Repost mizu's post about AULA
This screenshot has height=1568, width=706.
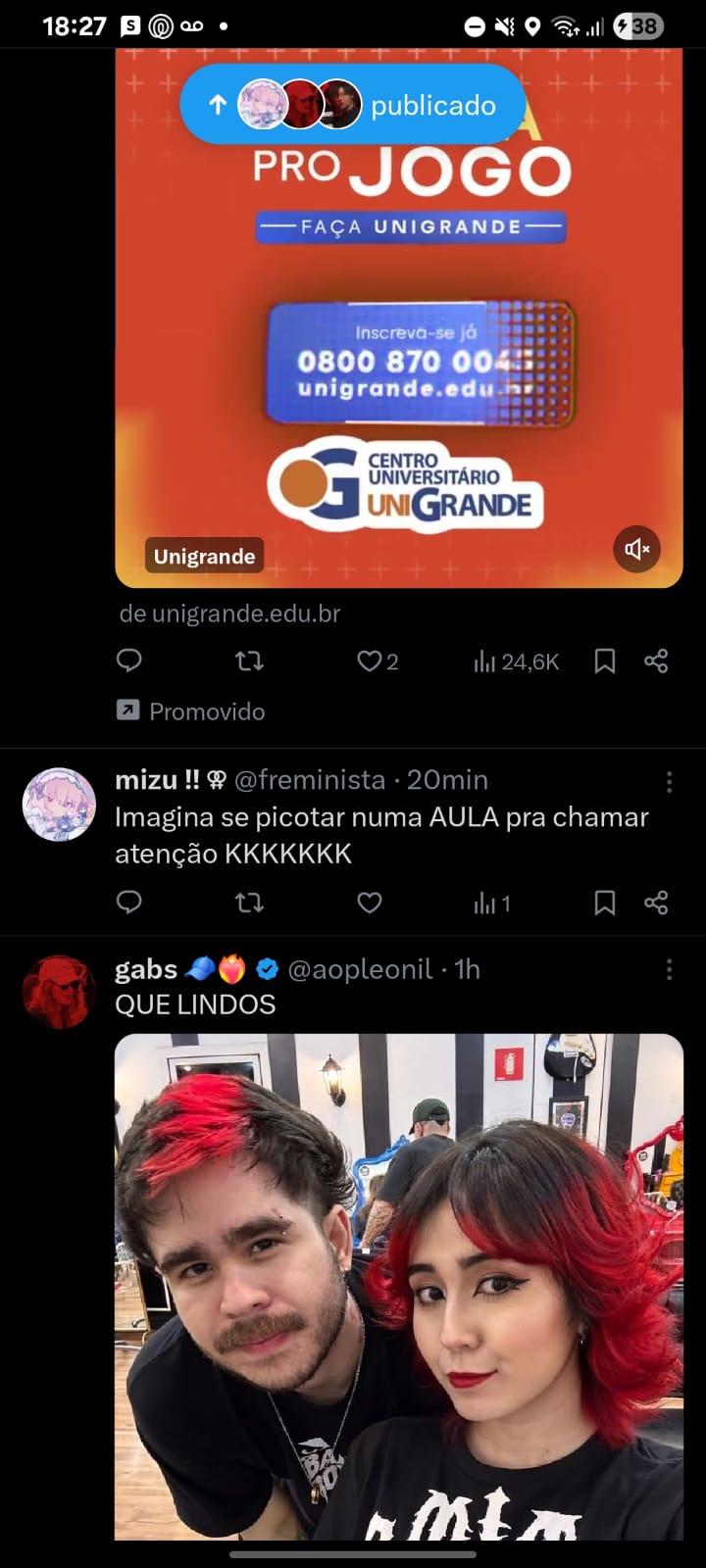click(250, 903)
